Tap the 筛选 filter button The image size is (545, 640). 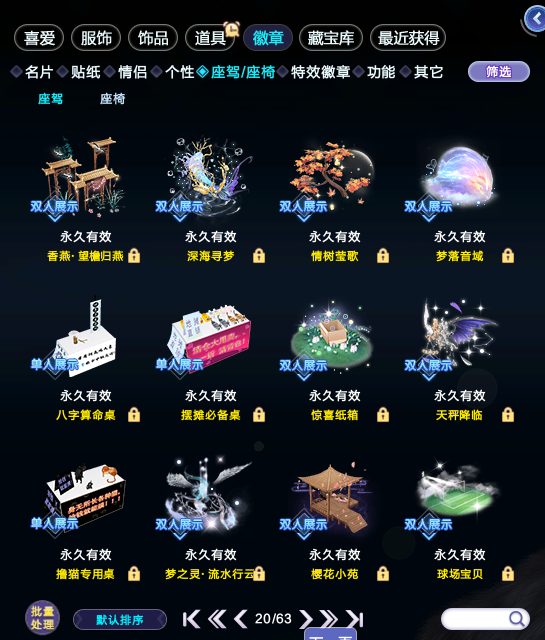[498, 72]
